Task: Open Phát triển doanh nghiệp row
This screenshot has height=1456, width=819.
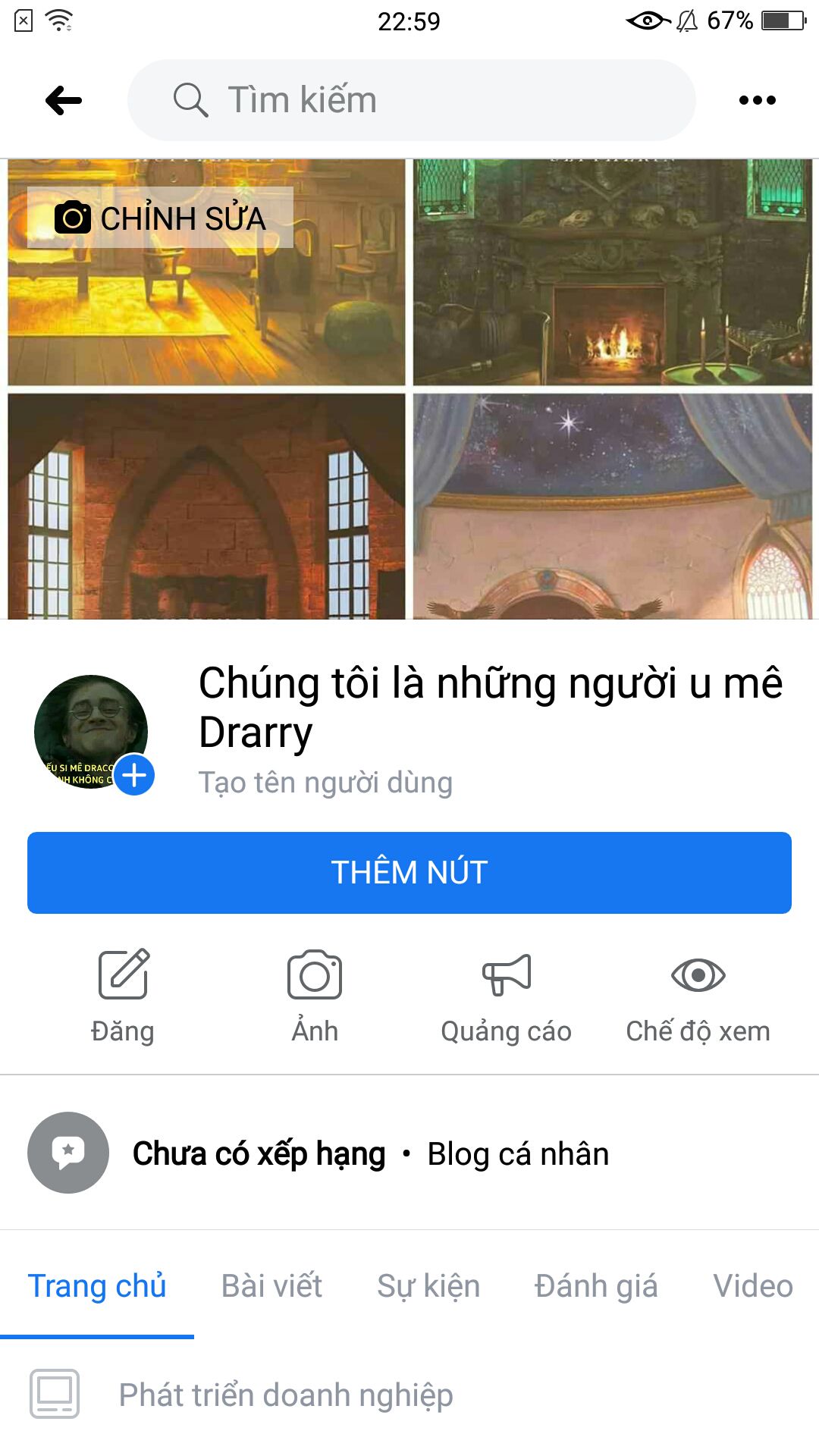Action: (286, 1395)
